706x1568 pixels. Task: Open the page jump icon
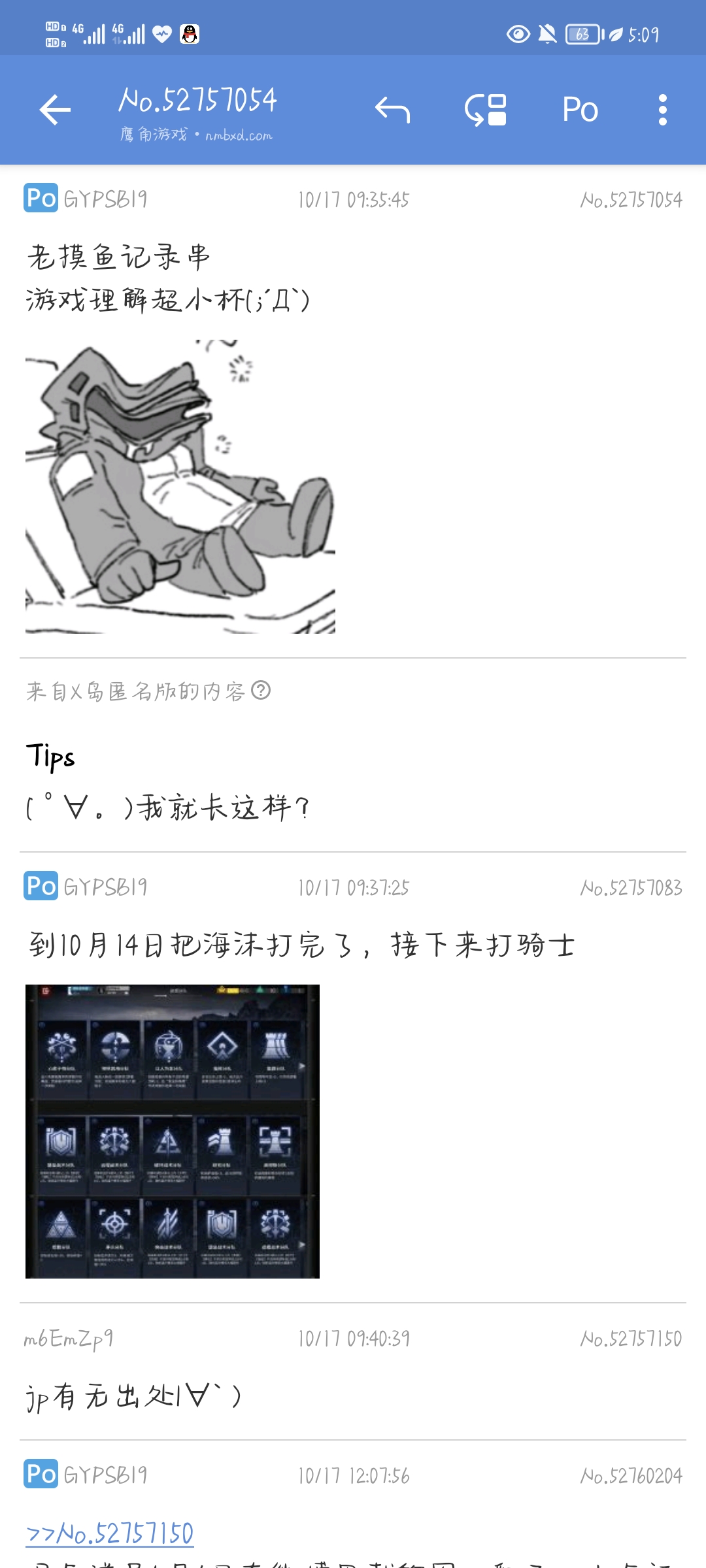[486, 109]
